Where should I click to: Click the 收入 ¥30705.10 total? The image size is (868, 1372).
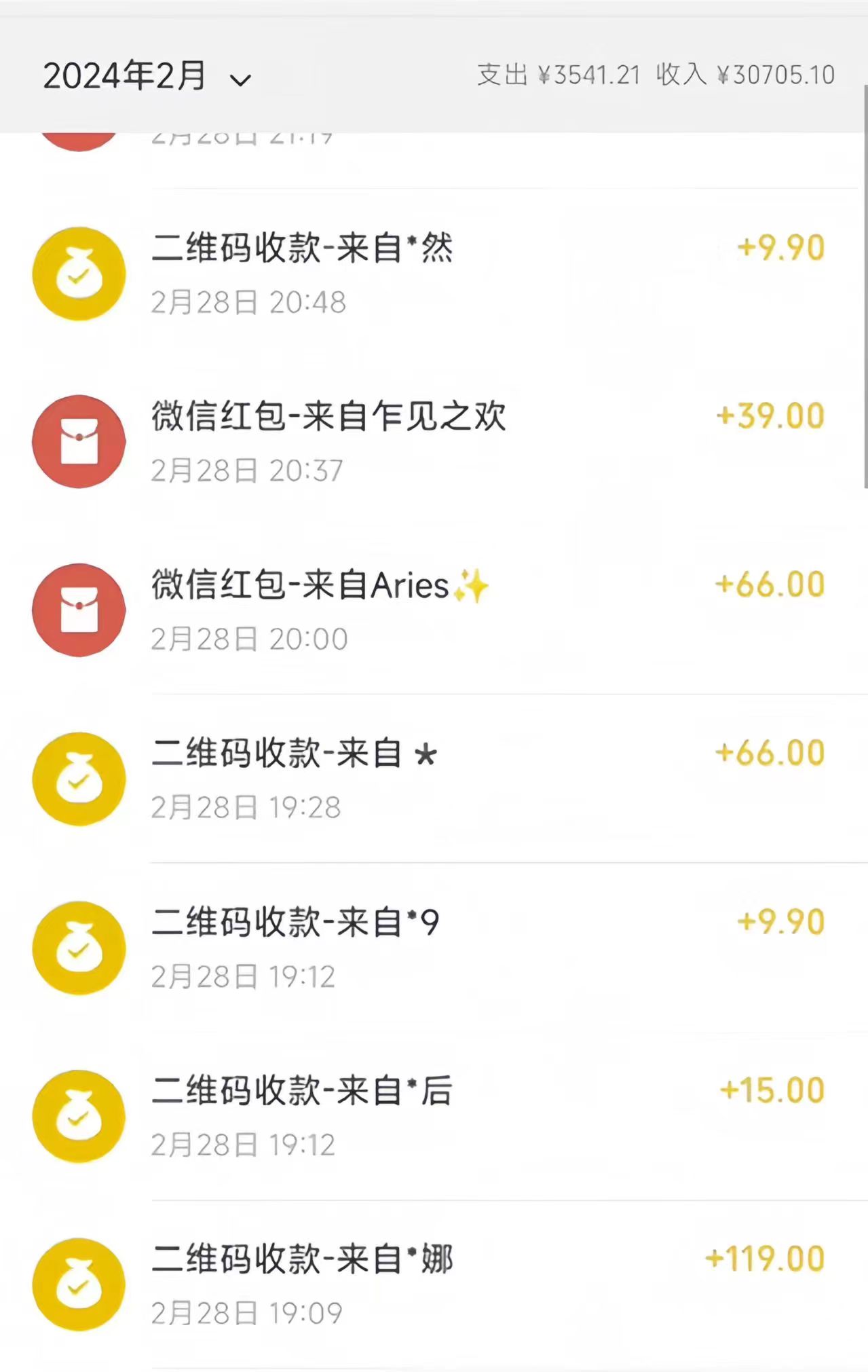click(x=743, y=75)
